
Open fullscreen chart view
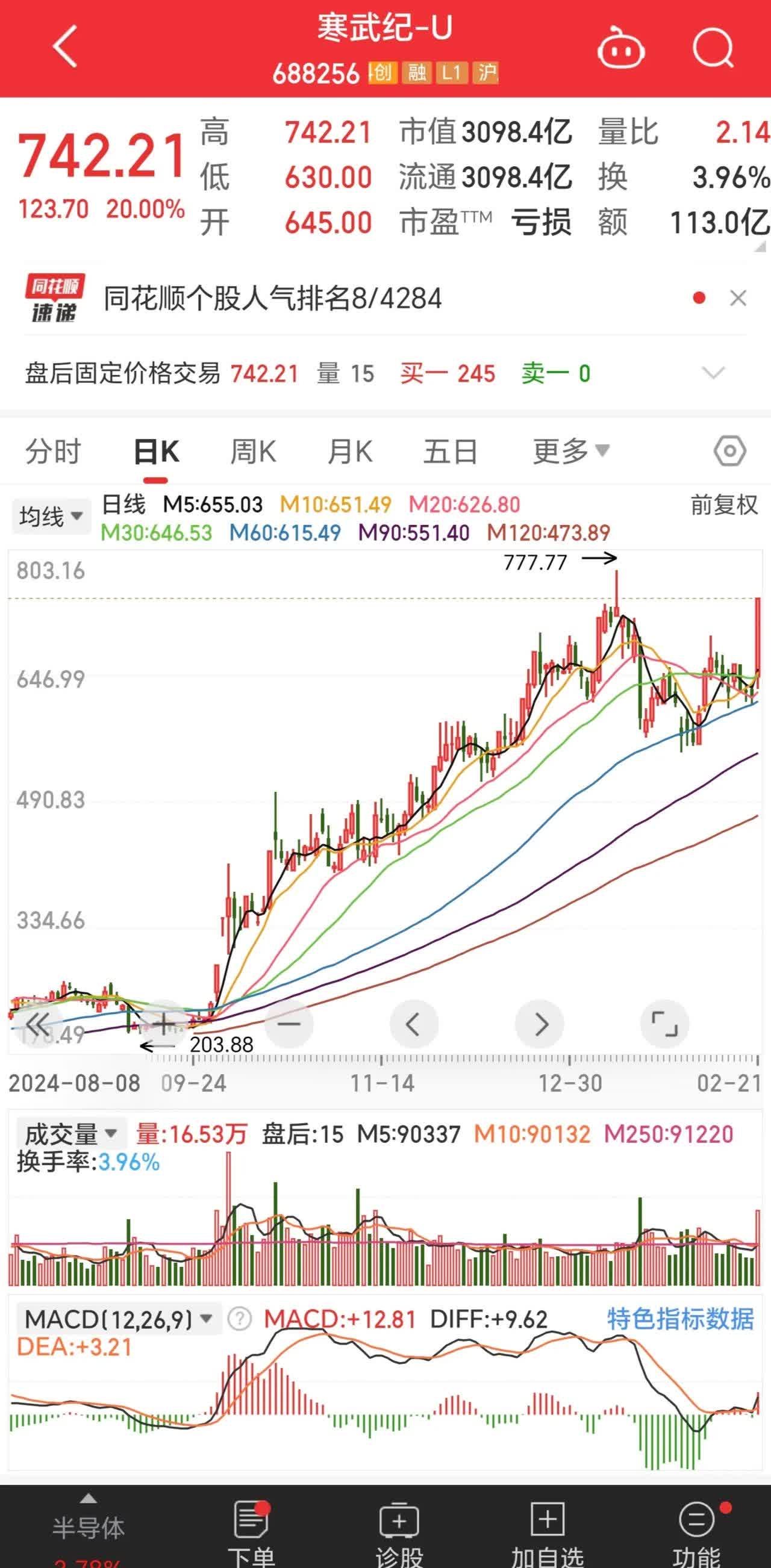tap(664, 1024)
